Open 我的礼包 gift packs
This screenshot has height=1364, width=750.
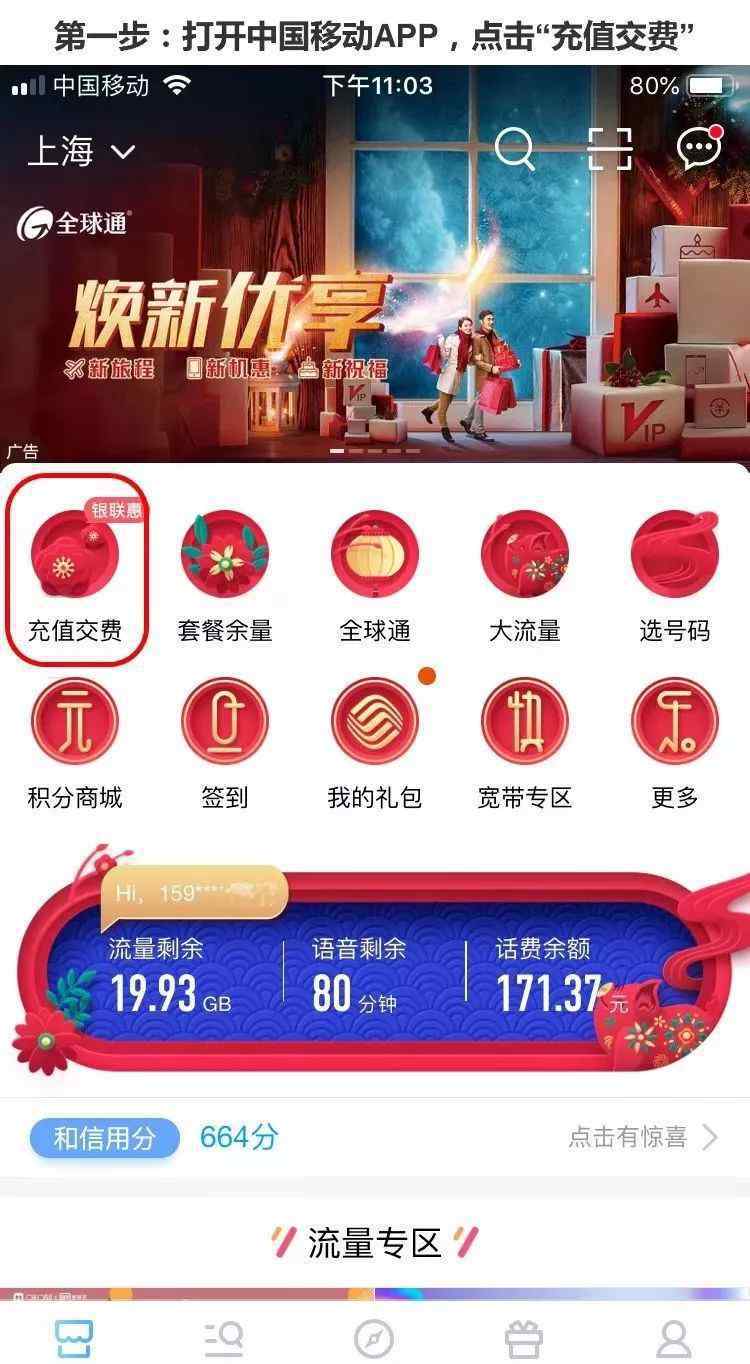(x=375, y=742)
